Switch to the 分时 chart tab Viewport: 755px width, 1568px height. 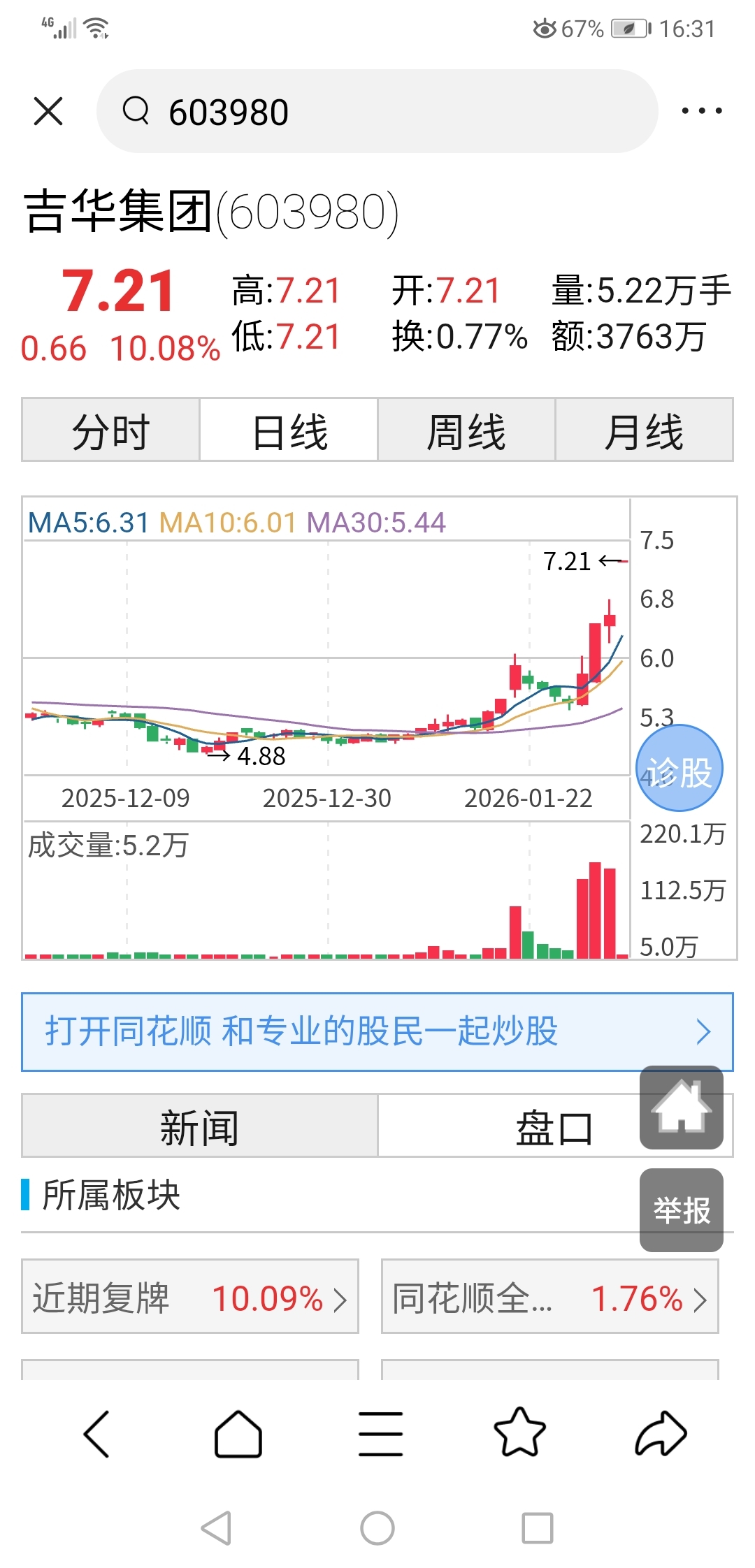pos(110,430)
